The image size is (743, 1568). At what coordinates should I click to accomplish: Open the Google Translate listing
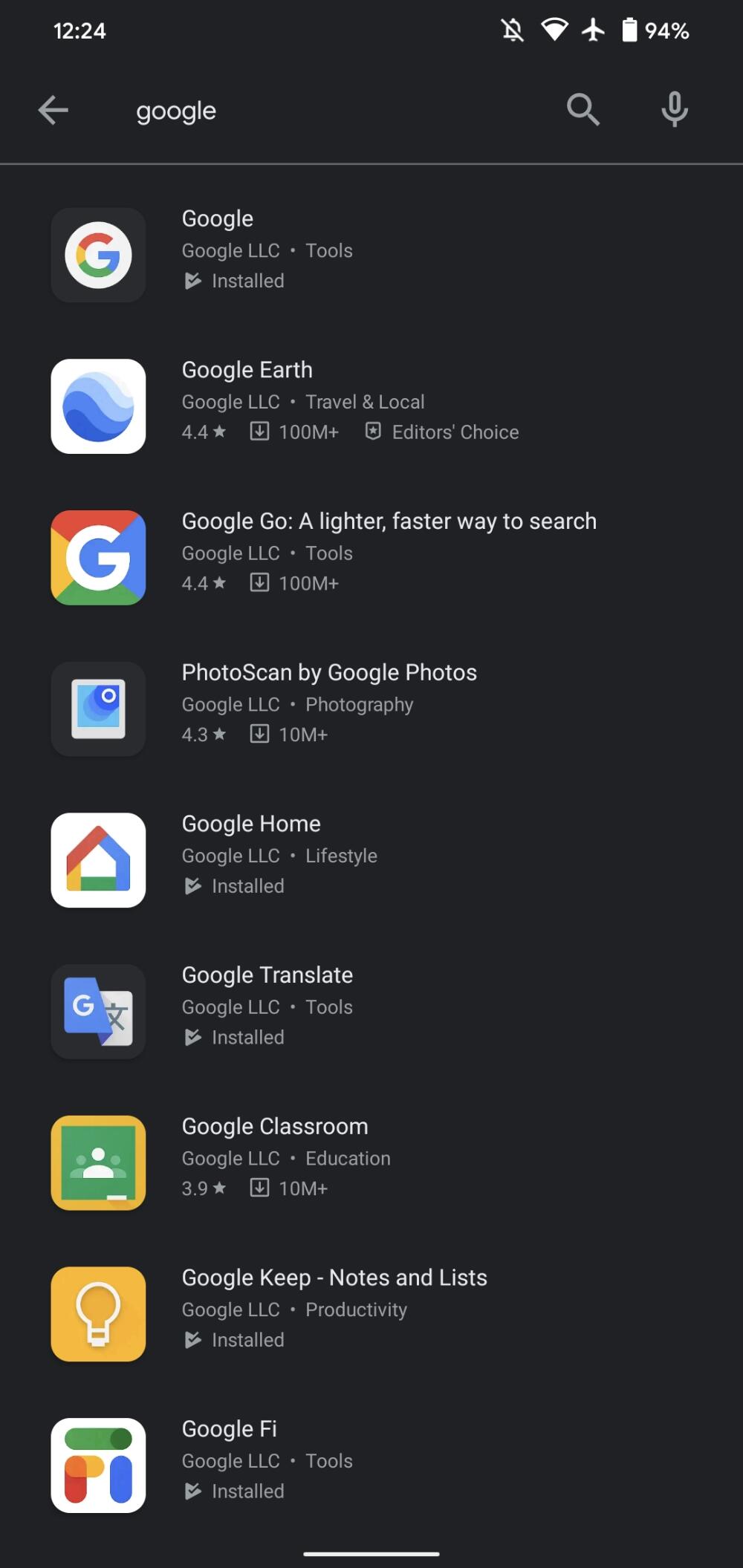point(267,975)
